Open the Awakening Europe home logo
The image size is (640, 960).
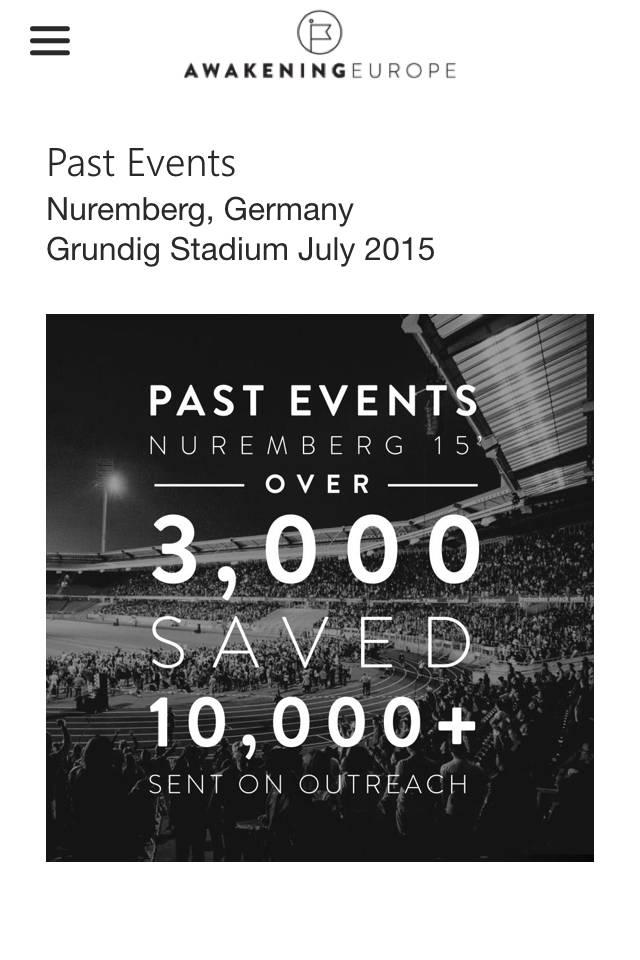coord(320,46)
